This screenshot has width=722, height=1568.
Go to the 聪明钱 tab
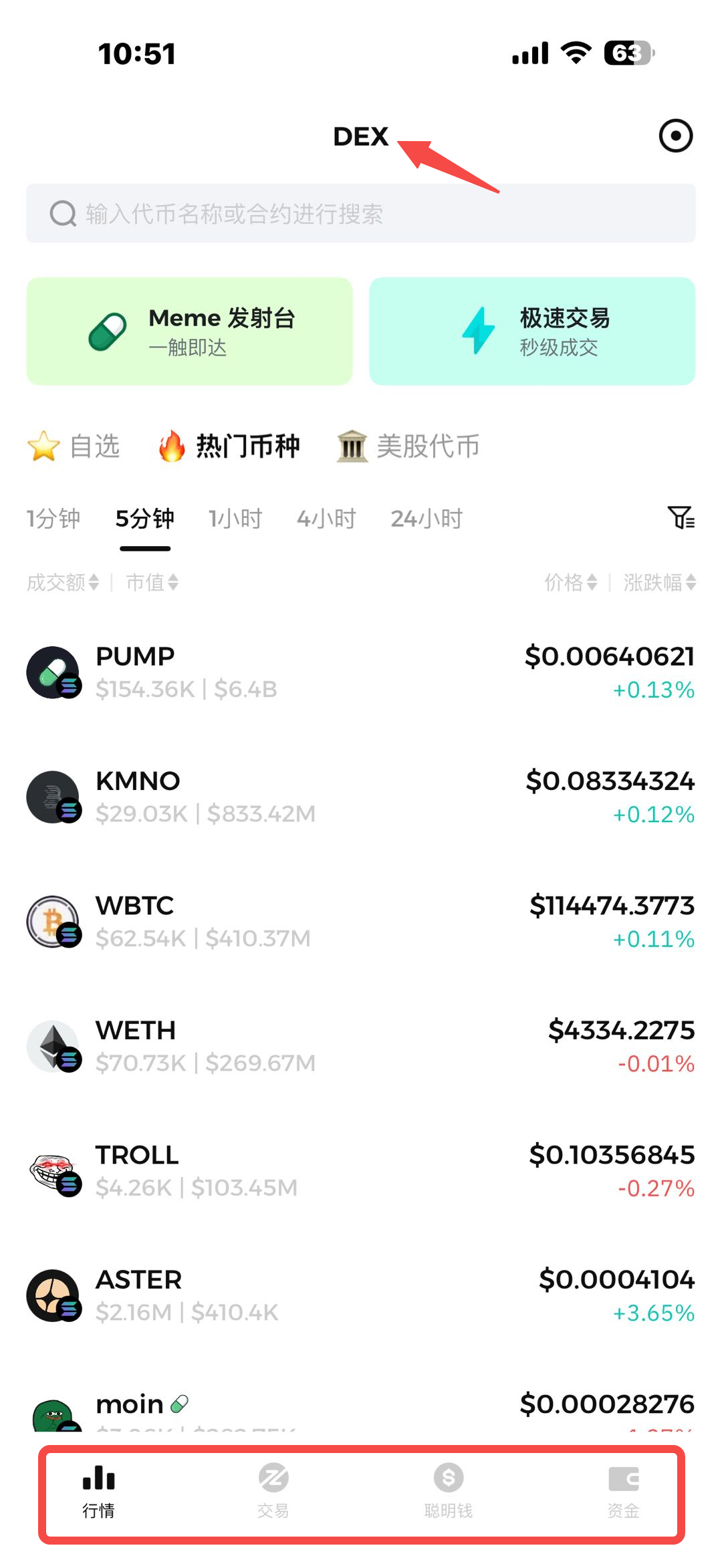pyautogui.click(x=449, y=1490)
